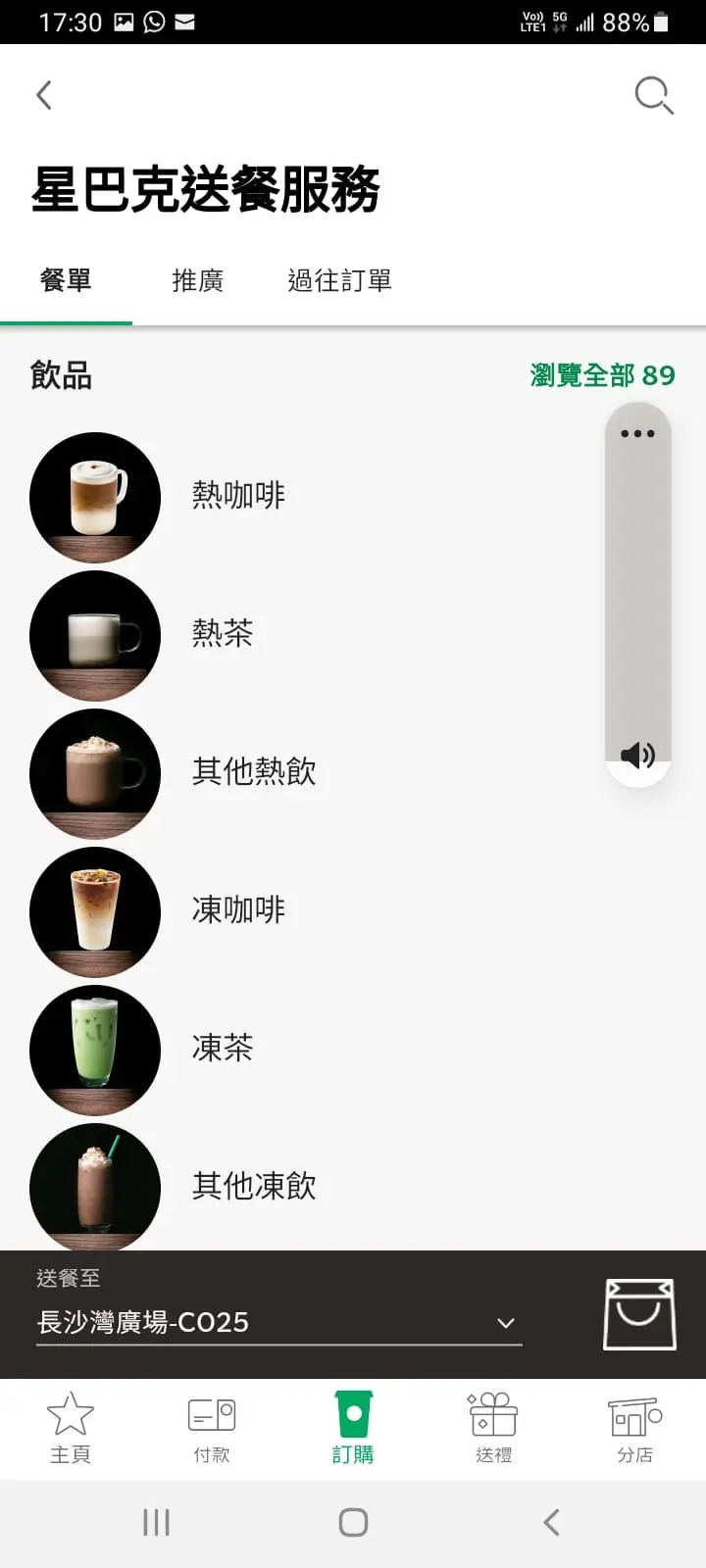This screenshot has width=706, height=1568.
Task: Switch to the 付款 tab
Action: tap(212, 1428)
